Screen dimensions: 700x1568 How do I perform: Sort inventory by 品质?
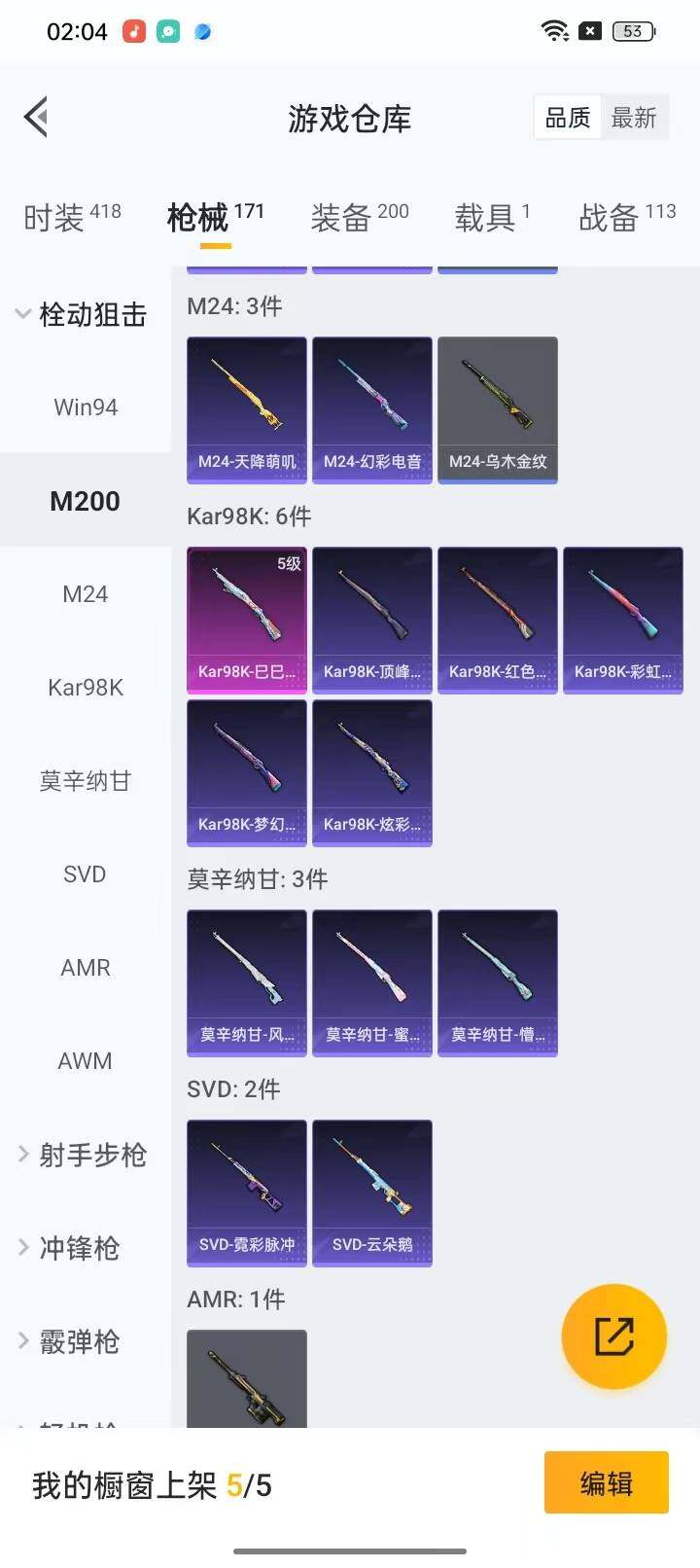tap(568, 118)
